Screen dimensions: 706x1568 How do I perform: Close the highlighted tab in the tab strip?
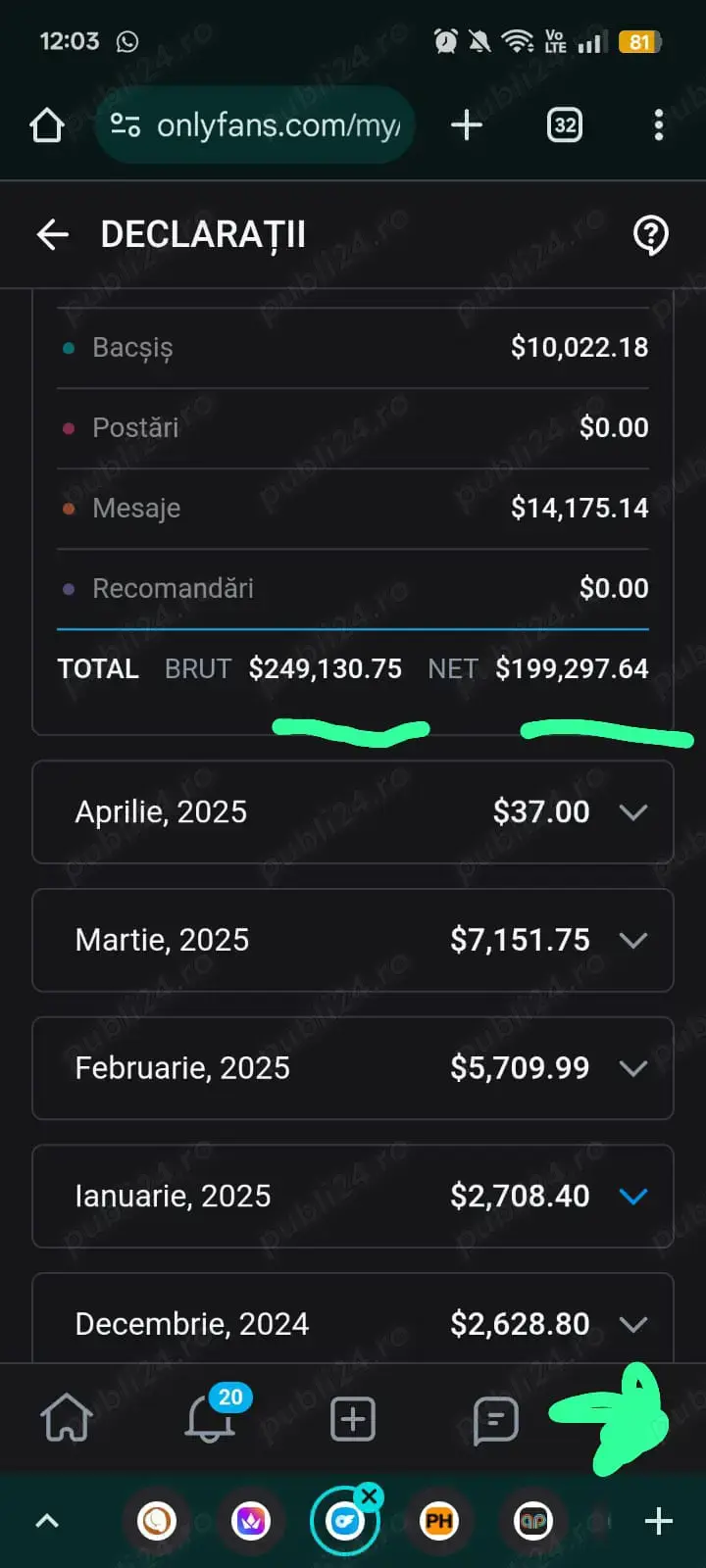(x=370, y=1495)
